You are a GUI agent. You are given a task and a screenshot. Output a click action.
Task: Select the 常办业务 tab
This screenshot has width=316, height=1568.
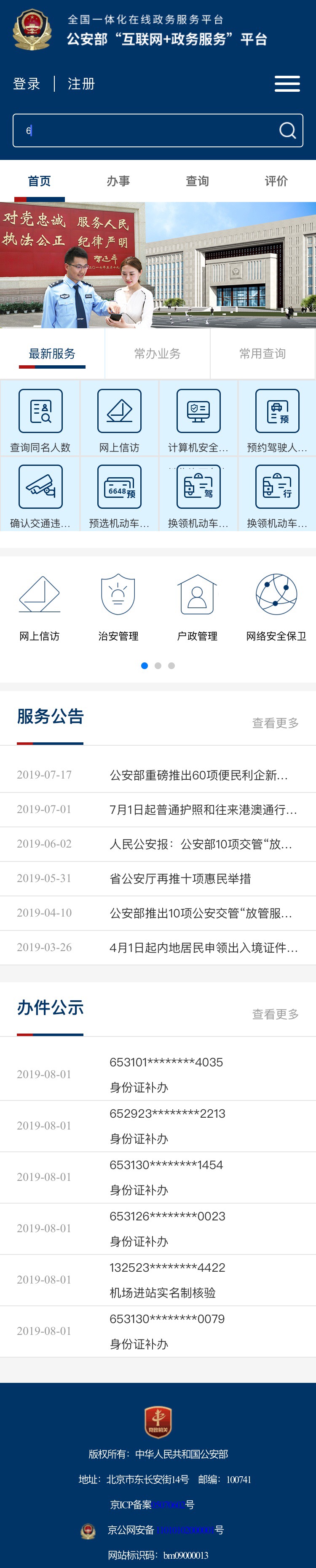(157, 353)
